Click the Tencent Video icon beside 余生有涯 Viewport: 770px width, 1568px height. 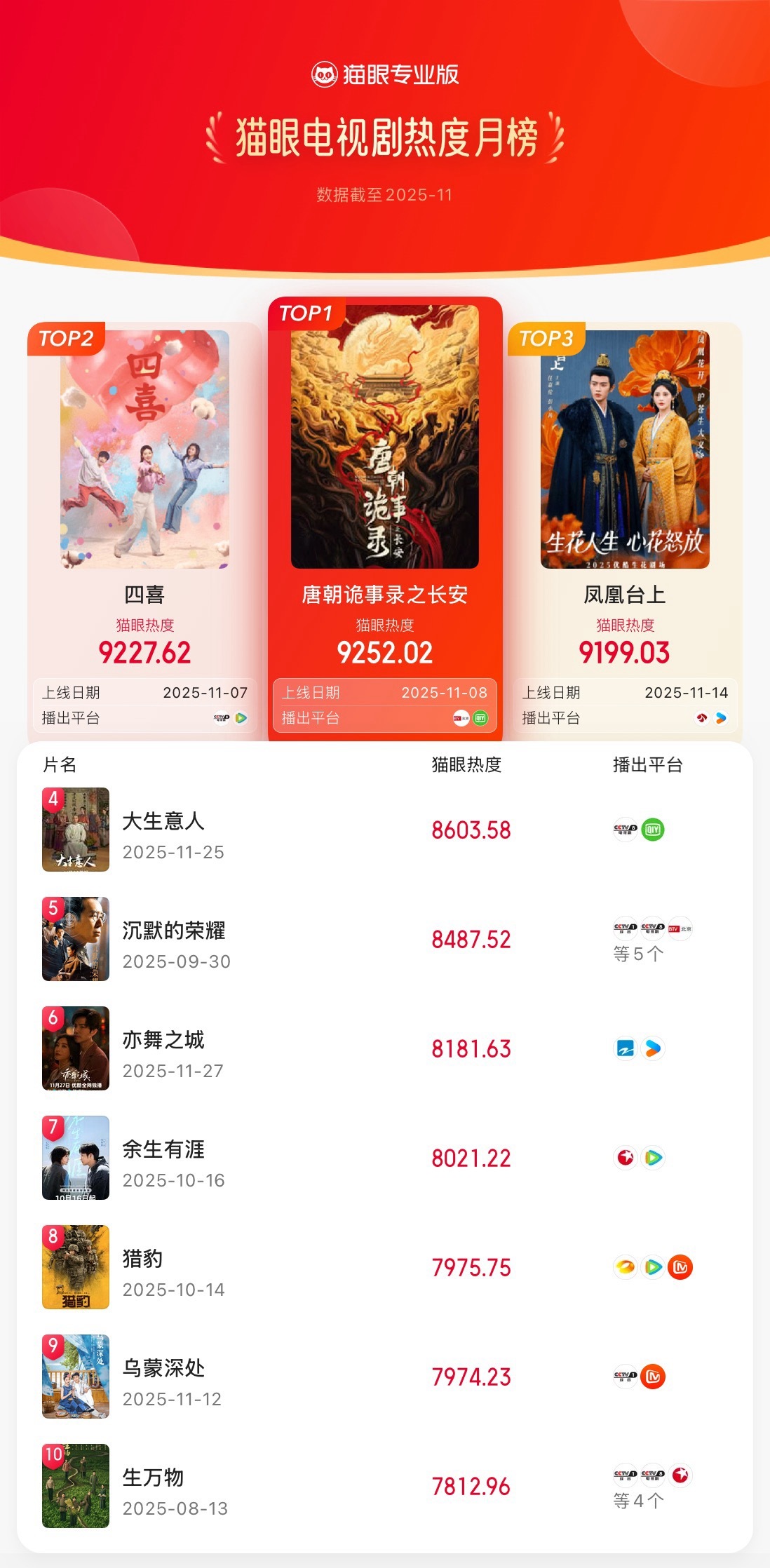pyautogui.click(x=652, y=1156)
